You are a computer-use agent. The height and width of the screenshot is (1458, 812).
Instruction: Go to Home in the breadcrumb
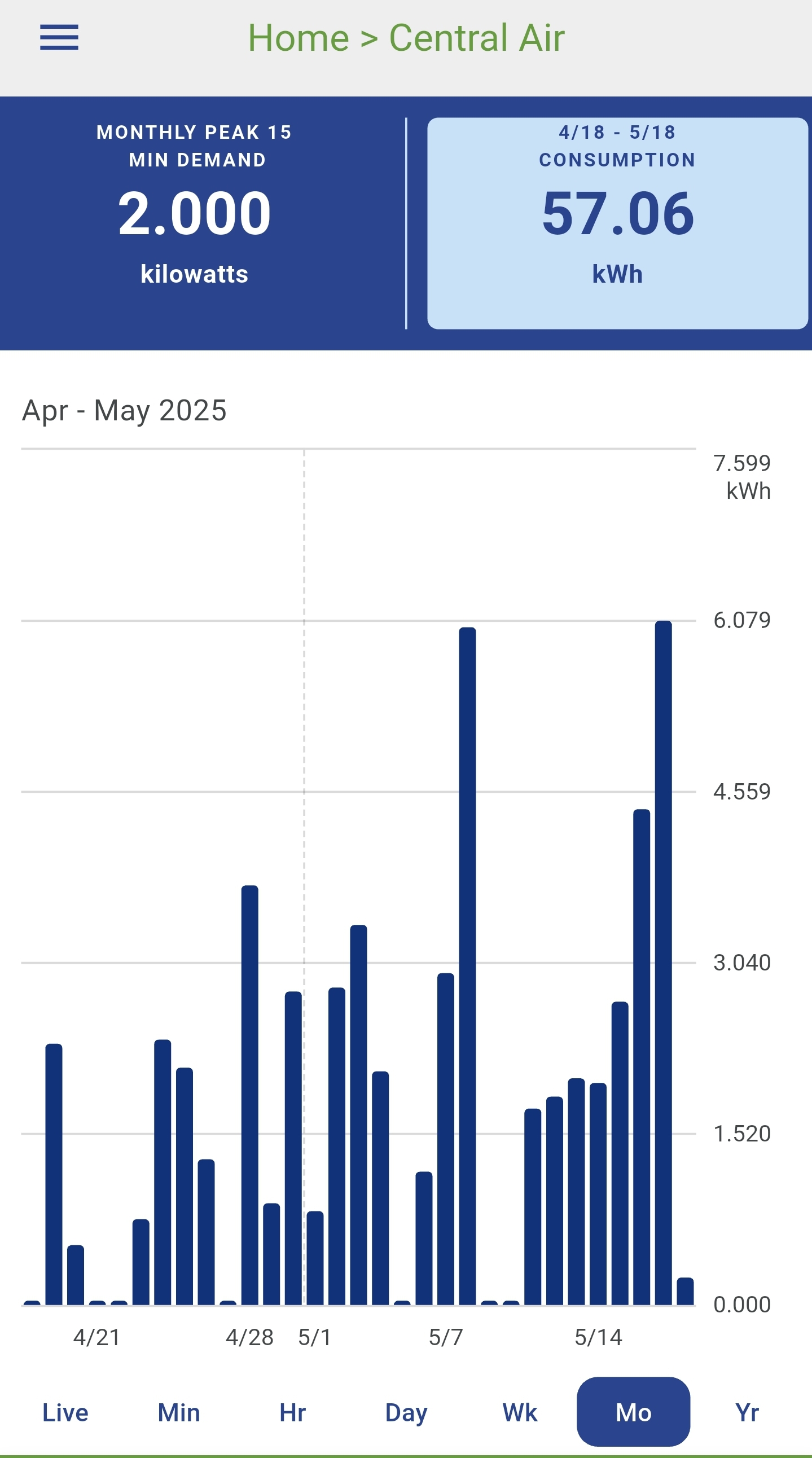[x=298, y=38]
